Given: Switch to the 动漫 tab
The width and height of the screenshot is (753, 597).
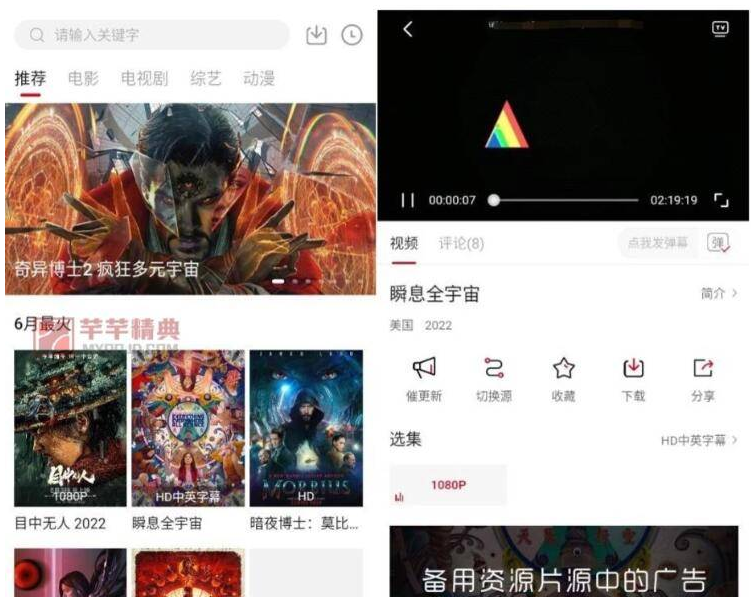Looking at the screenshot, I should click(259, 78).
